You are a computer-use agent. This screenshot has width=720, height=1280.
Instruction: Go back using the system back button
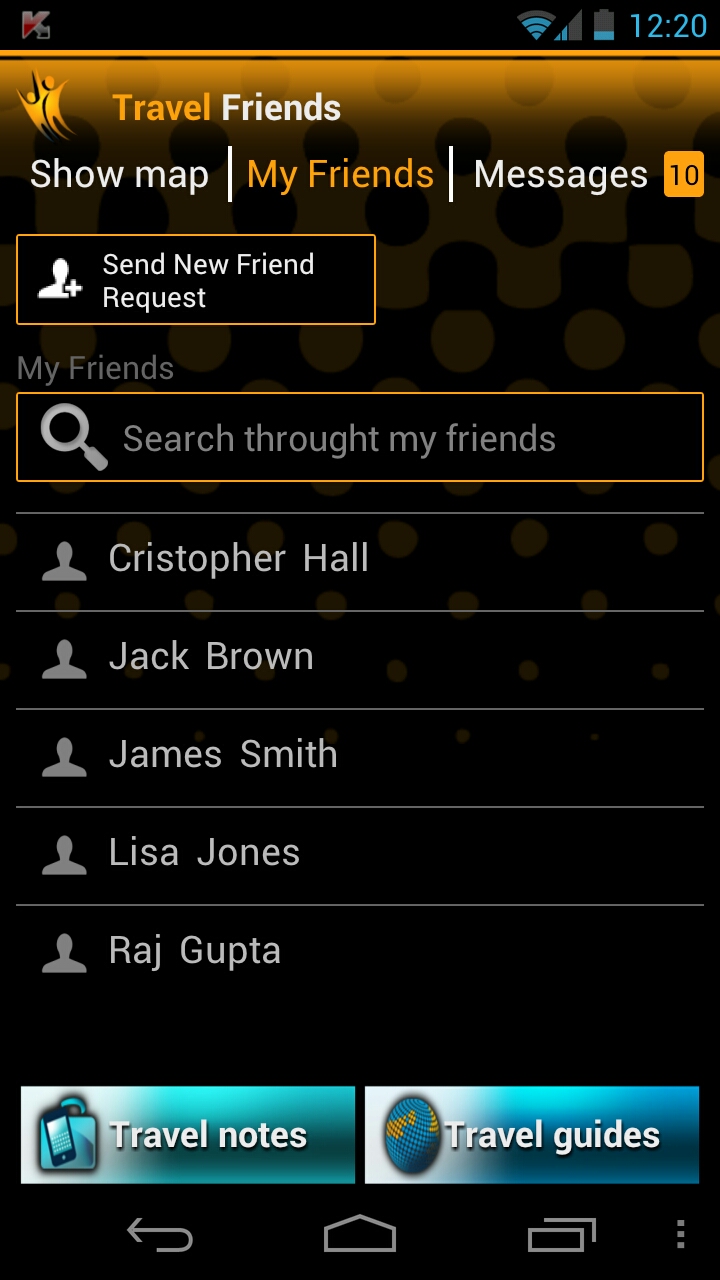160,1236
